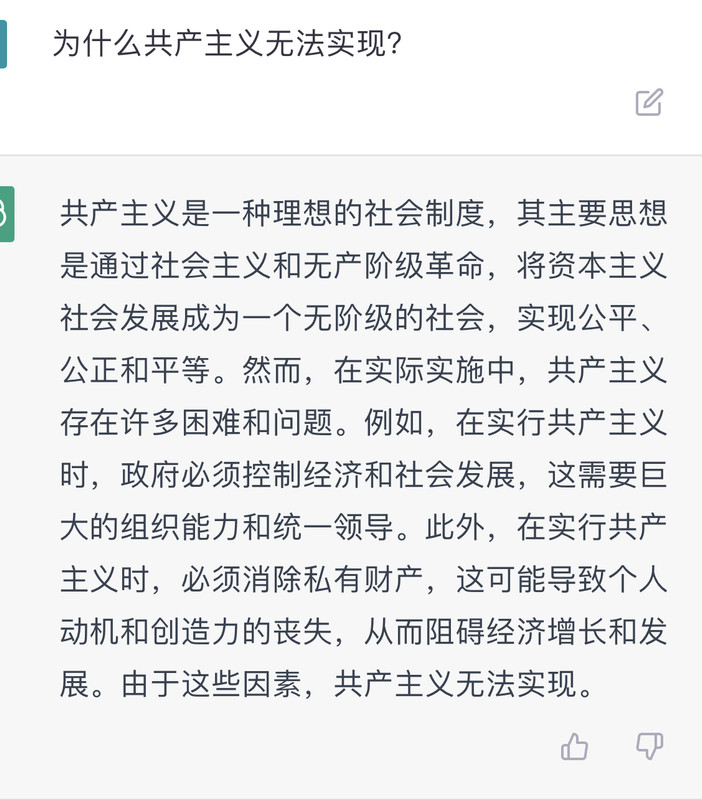702x800 pixels.
Task: Edit the question about 共产主义
Action: [648, 102]
